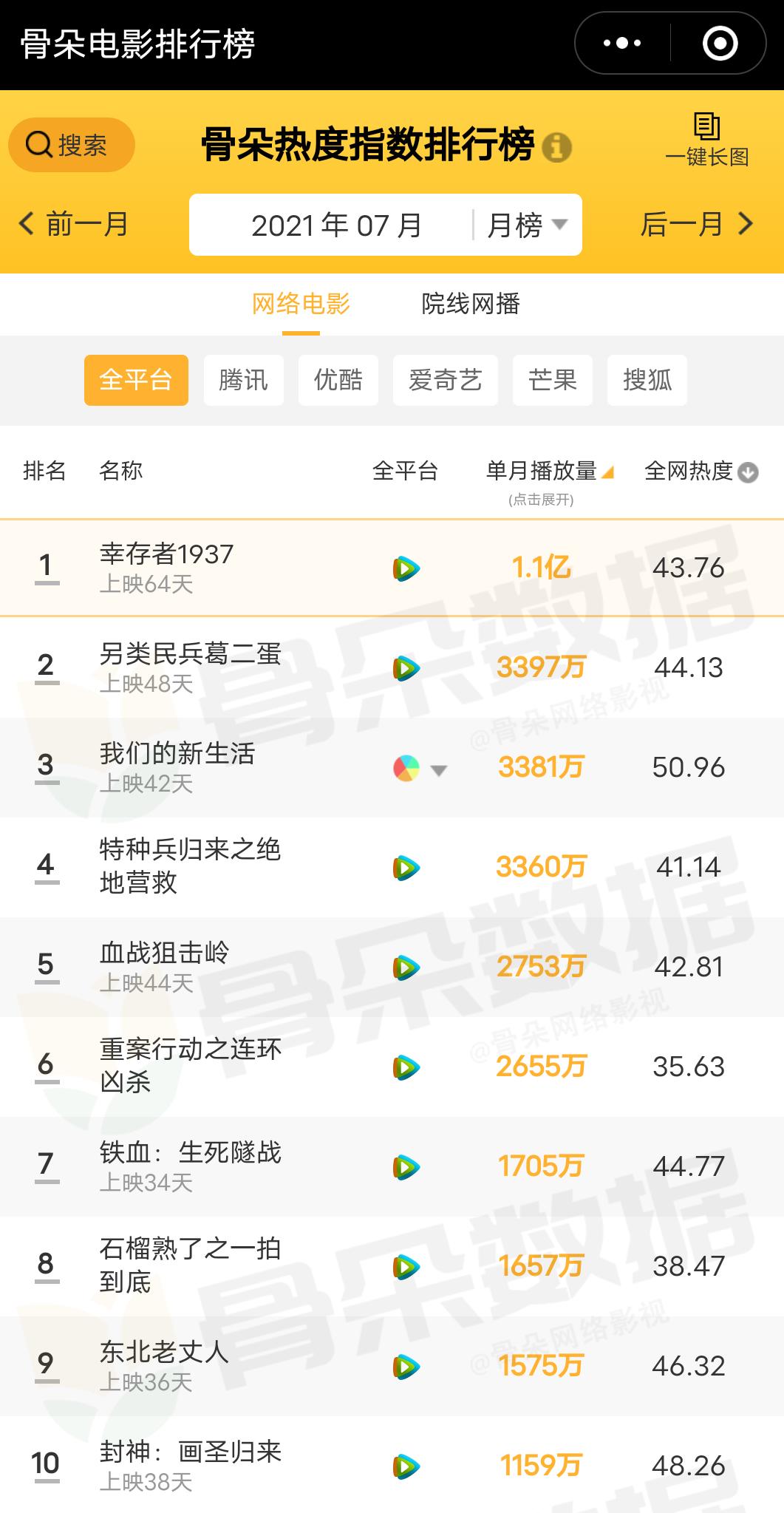Switch to the 院线网播 tab
Screen dimensions: 784x1513
coord(471,304)
